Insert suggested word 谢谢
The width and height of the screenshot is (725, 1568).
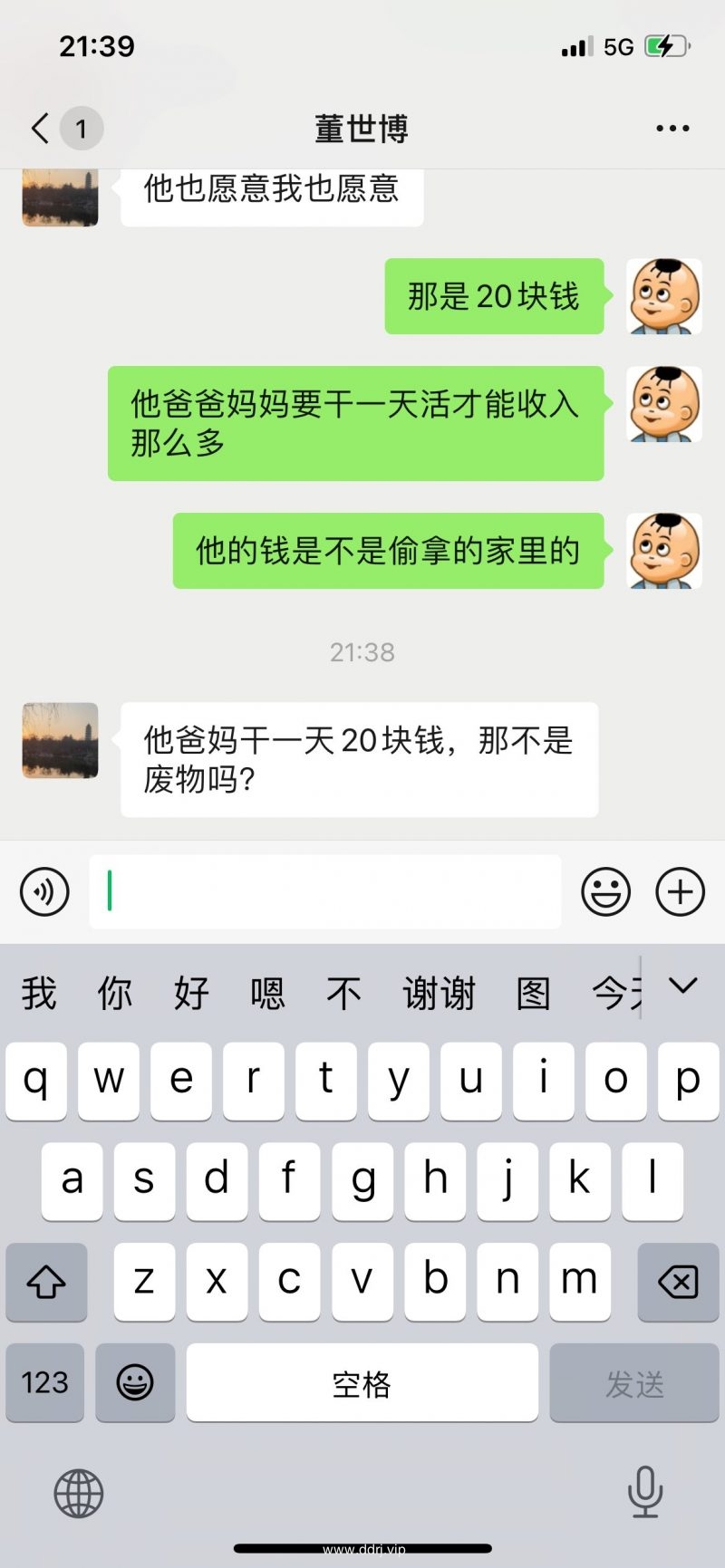[x=439, y=994]
